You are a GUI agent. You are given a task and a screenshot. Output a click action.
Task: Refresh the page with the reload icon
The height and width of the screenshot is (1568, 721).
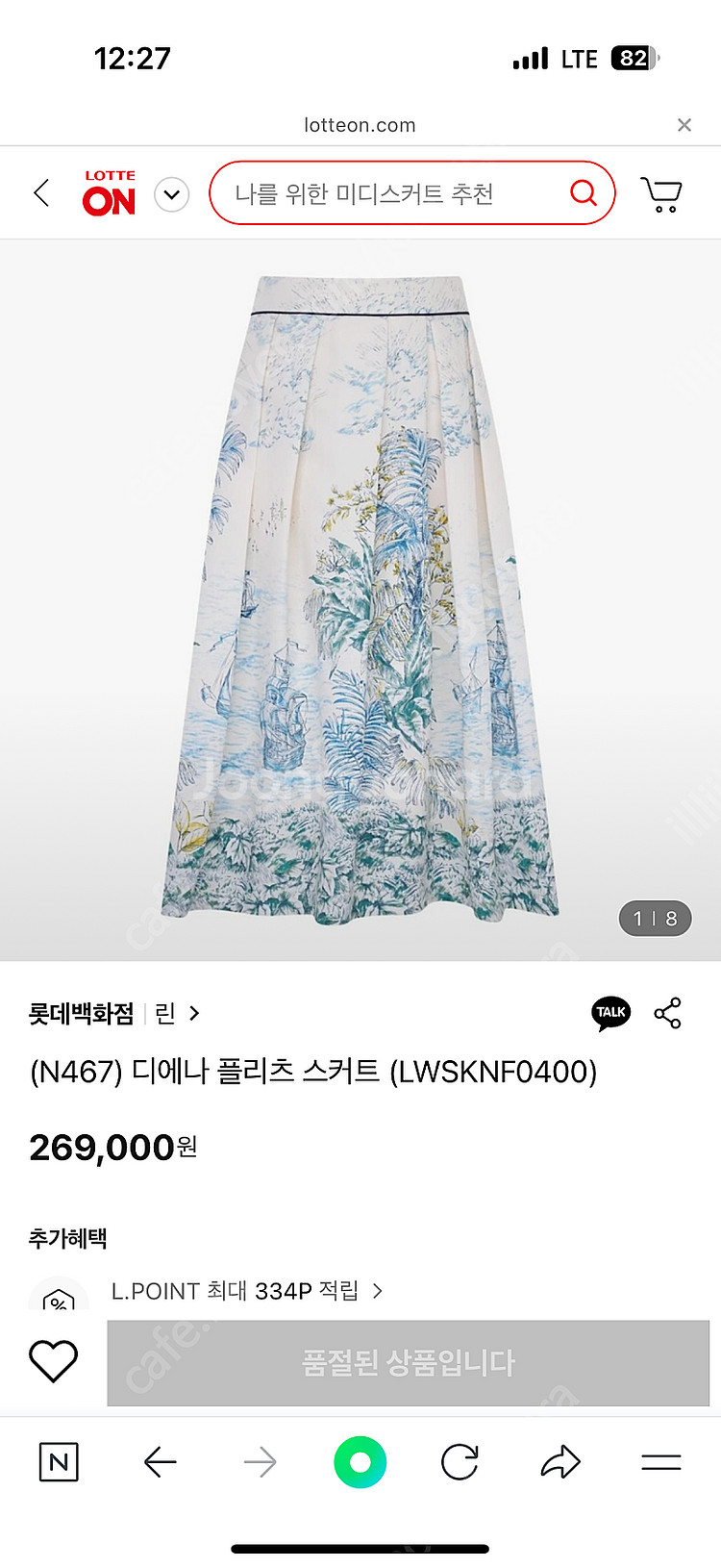click(x=460, y=1462)
